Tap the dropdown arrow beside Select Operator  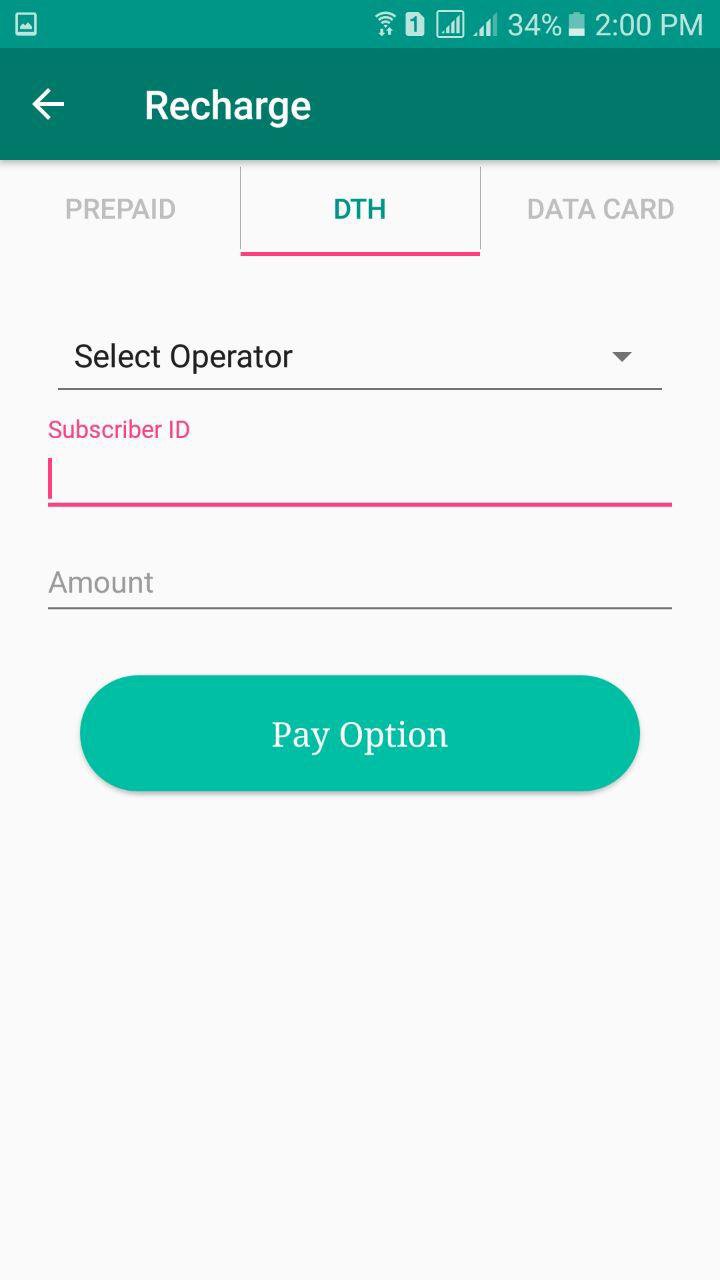coord(620,356)
